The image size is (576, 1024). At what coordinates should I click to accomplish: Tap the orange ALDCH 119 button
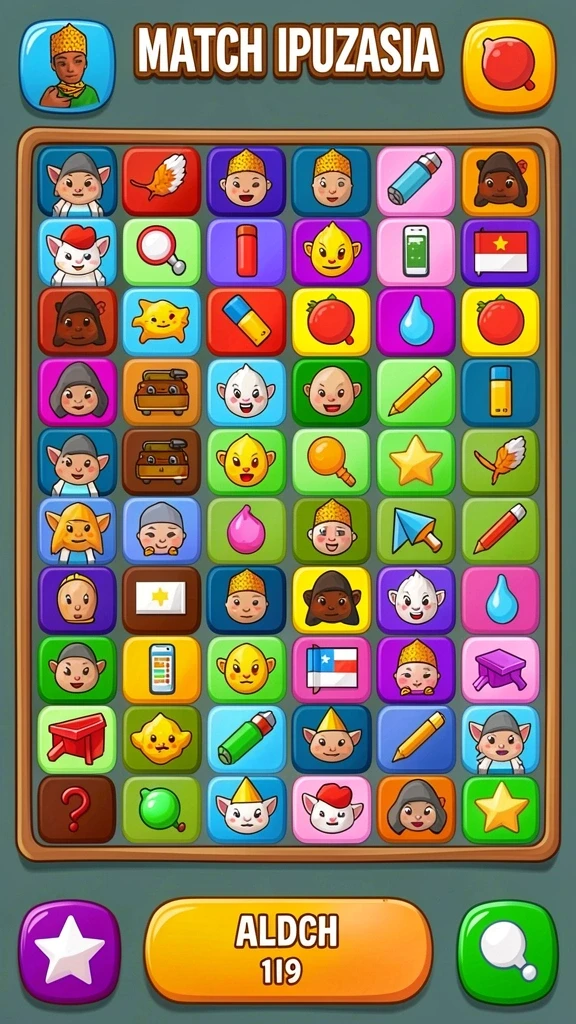coord(288,950)
